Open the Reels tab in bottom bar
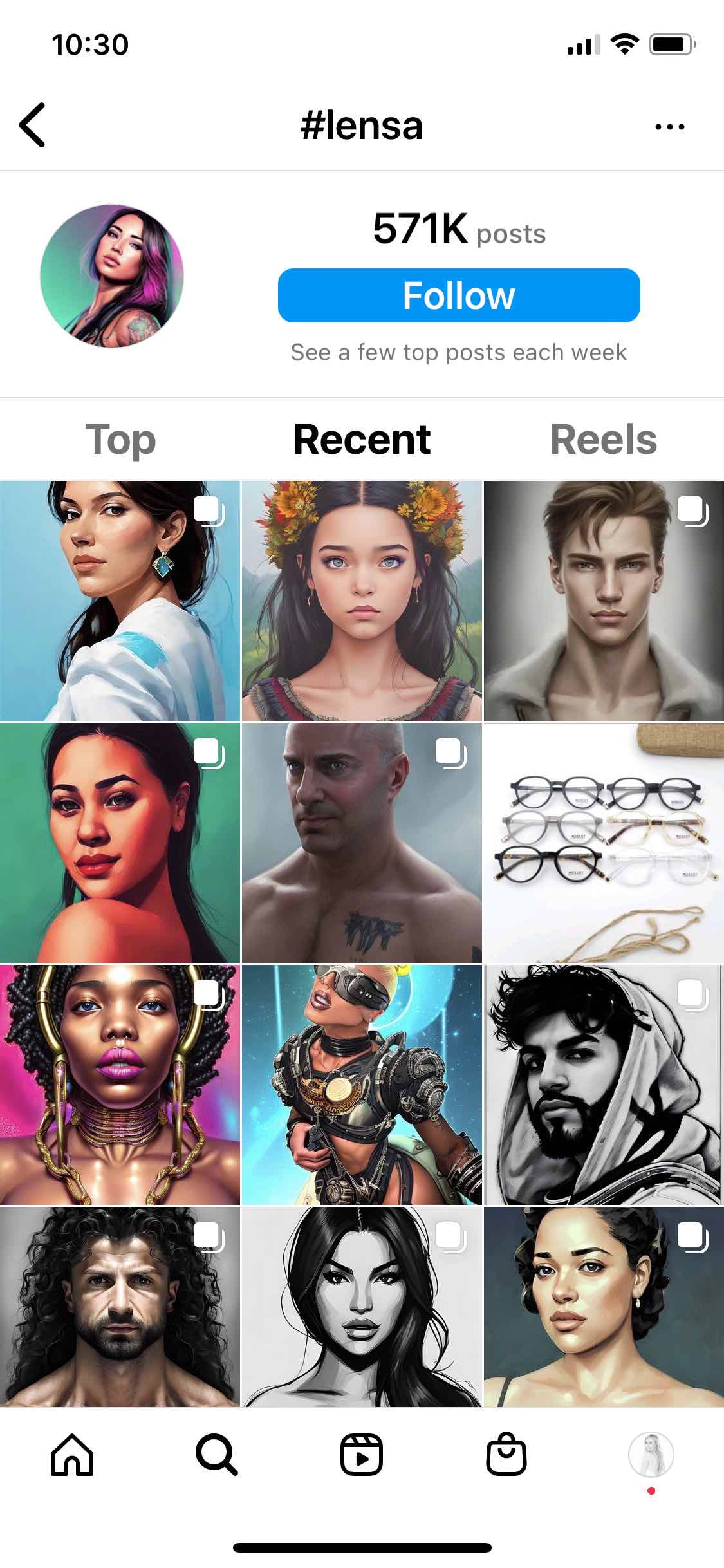724x1568 pixels. (362, 1455)
